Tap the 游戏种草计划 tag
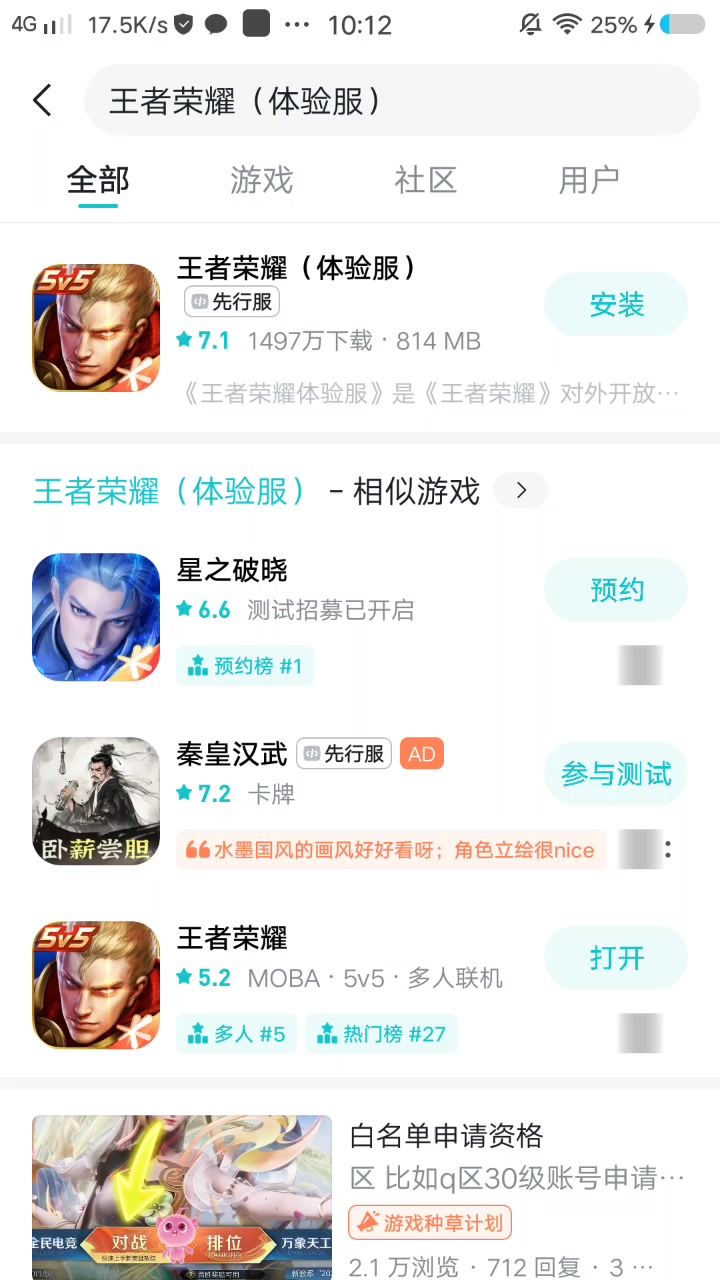The image size is (720, 1280). [430, 1223]
